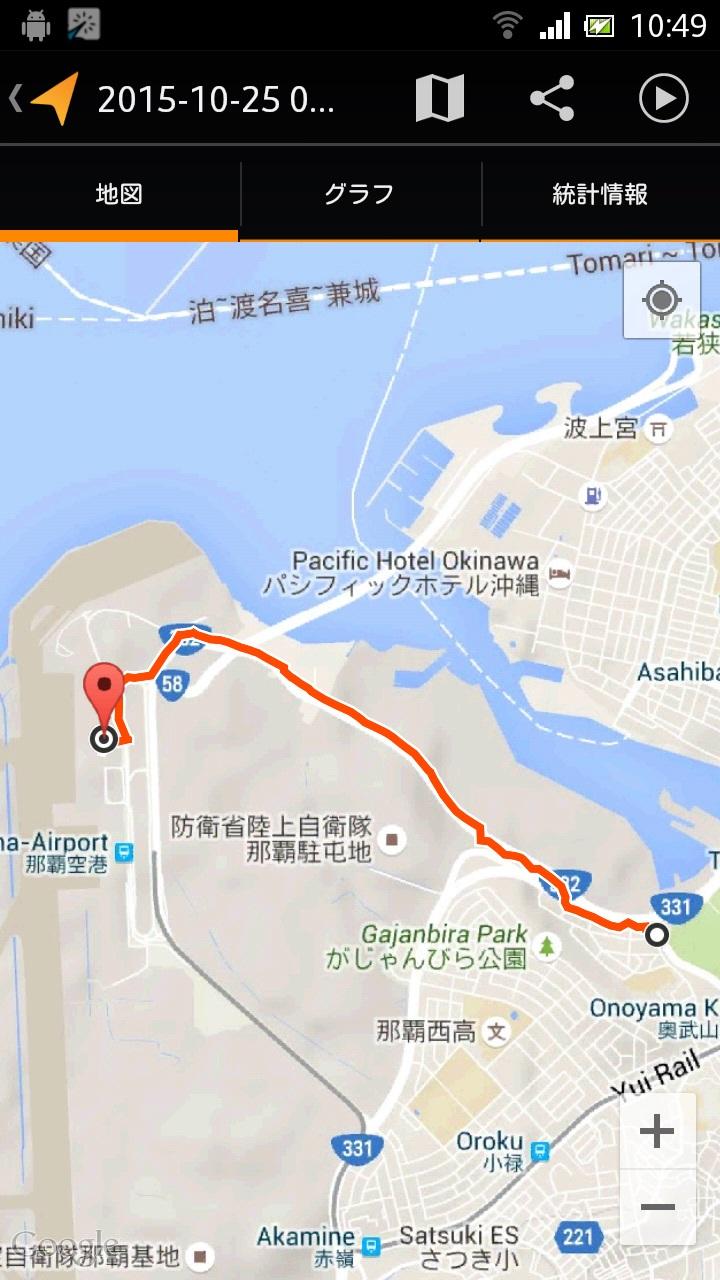Switch to the 地図 tab
The height and width of the screenshot is (1280, 720).
[x=119, y=194]
